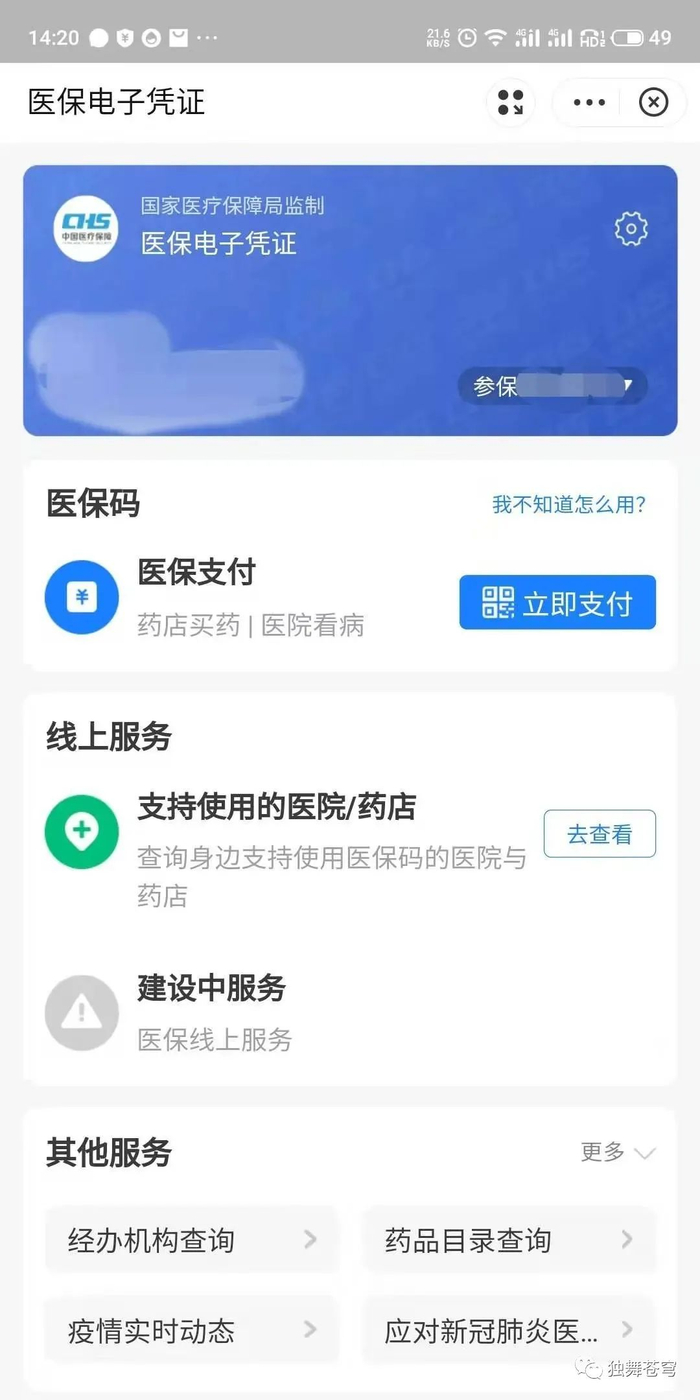Tap the 立即支付 button

[557, 603]
